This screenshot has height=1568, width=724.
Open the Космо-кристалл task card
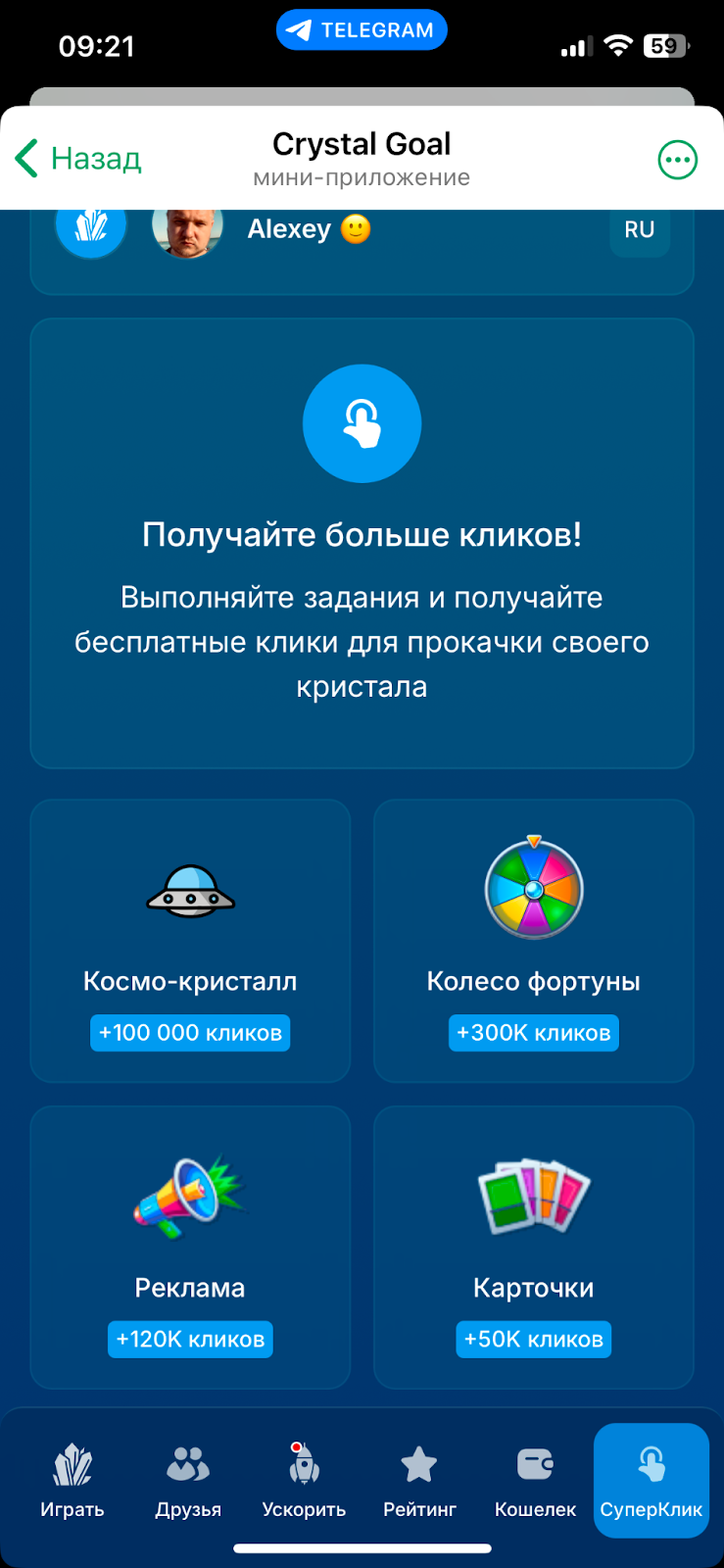(190, 941)
